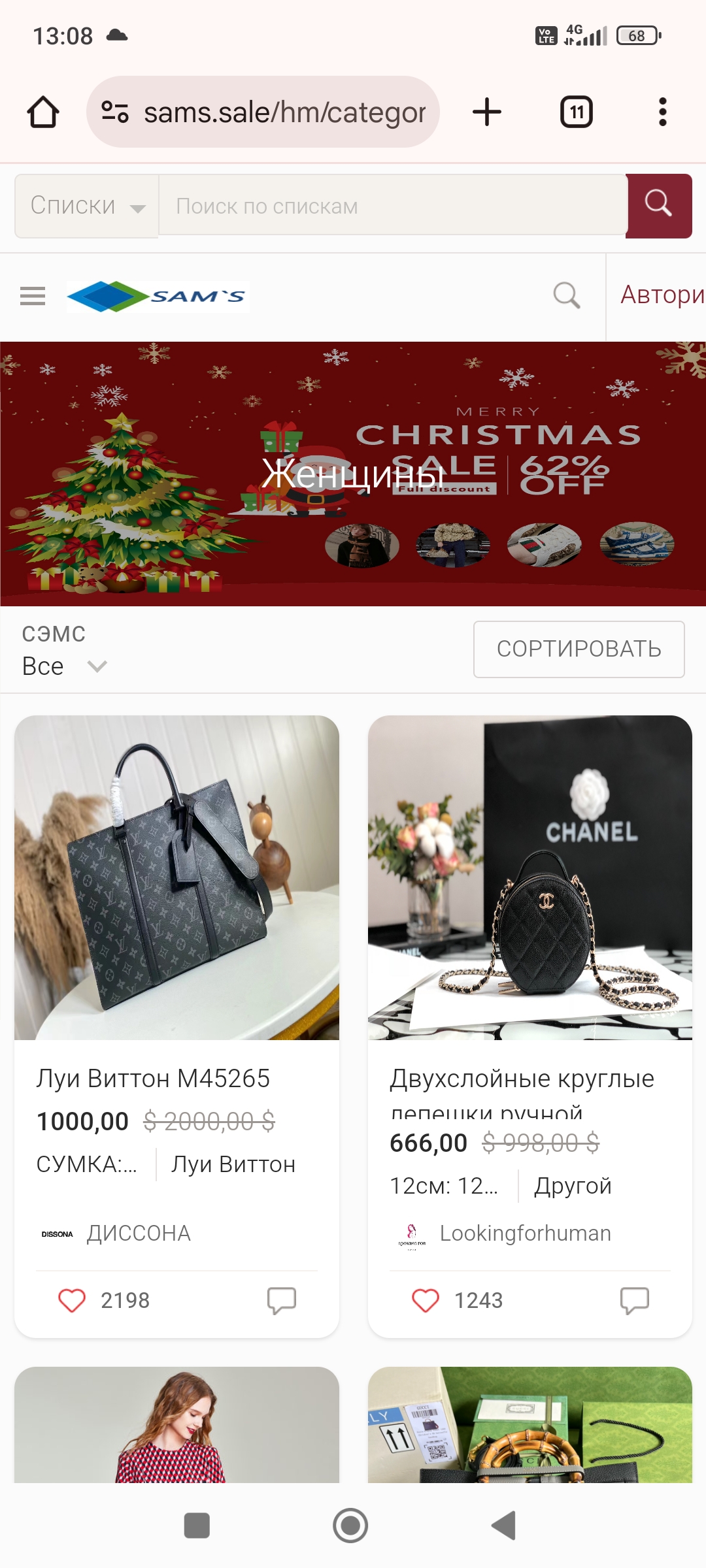Screen dimensions: 706x1568
Task: Open site search magnifier next to logo
Action: point(566,295)
